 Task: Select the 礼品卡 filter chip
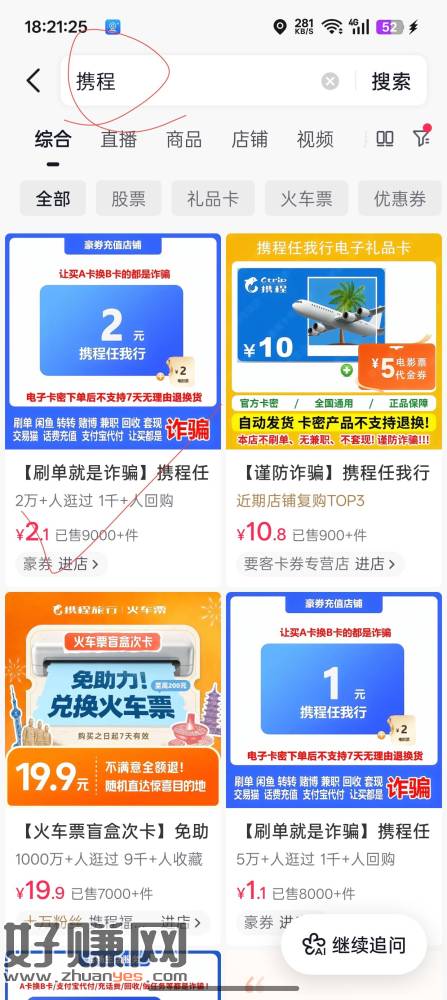[213, 198]
